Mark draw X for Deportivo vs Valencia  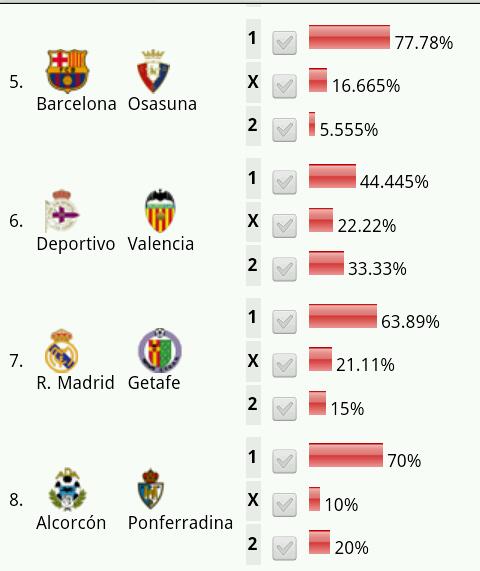[x=284, y=225]
